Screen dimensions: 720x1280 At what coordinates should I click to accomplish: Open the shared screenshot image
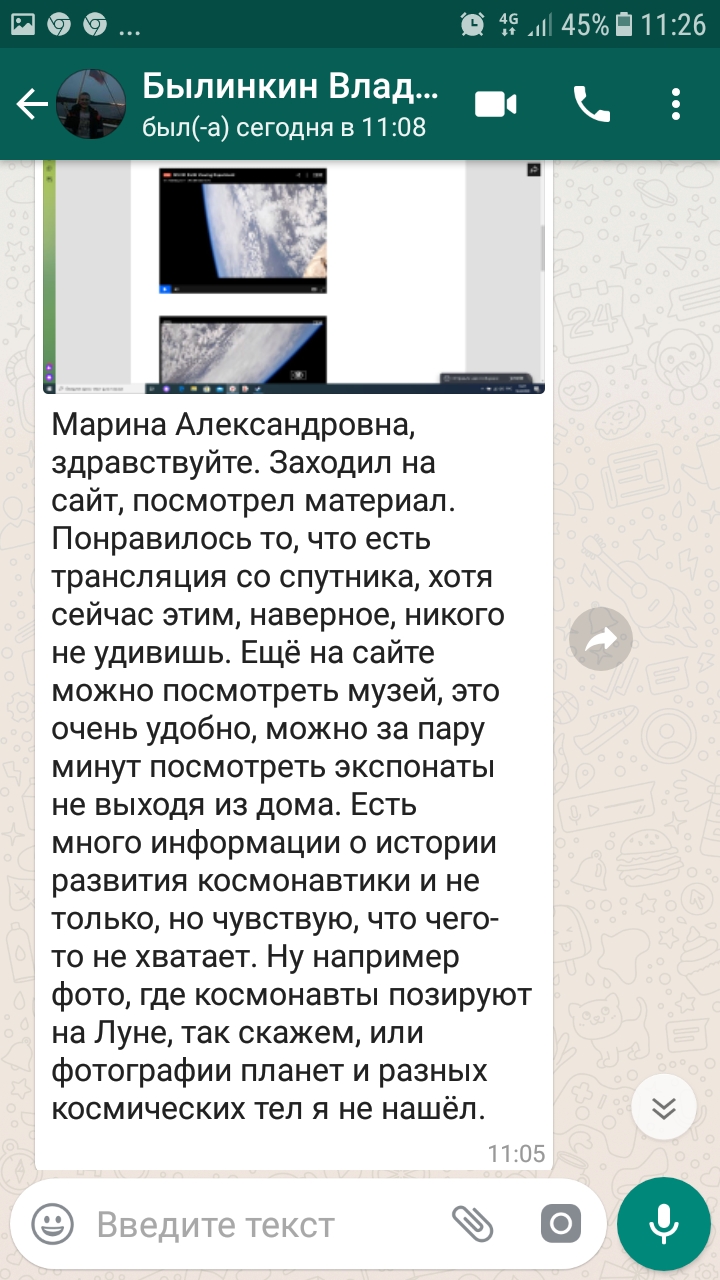point(294,277)
